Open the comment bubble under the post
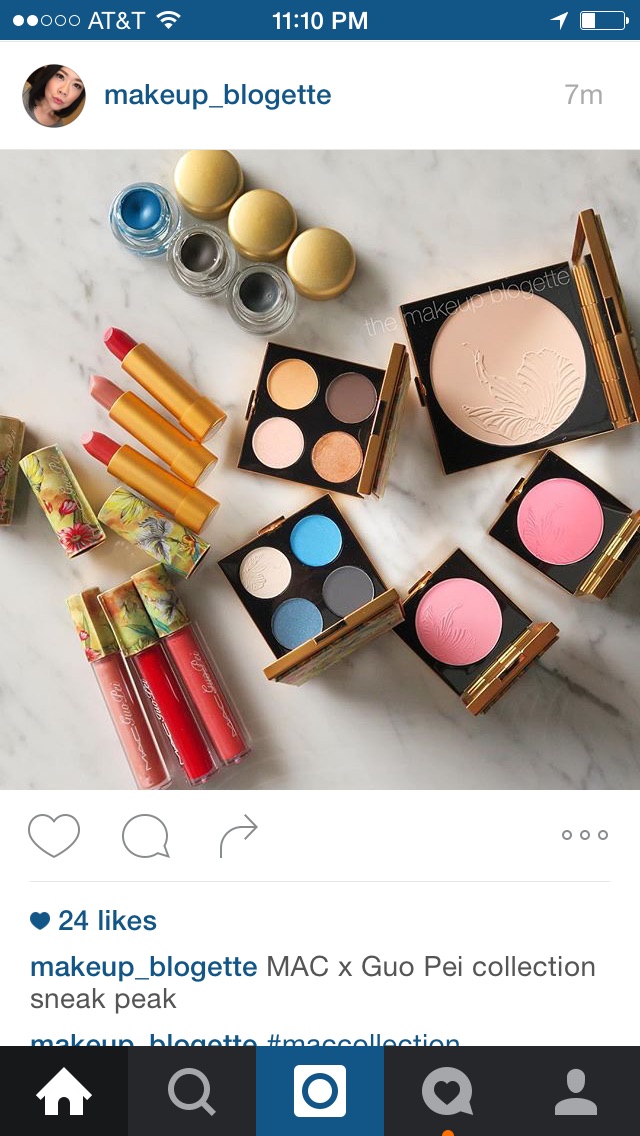 point(145,836)
